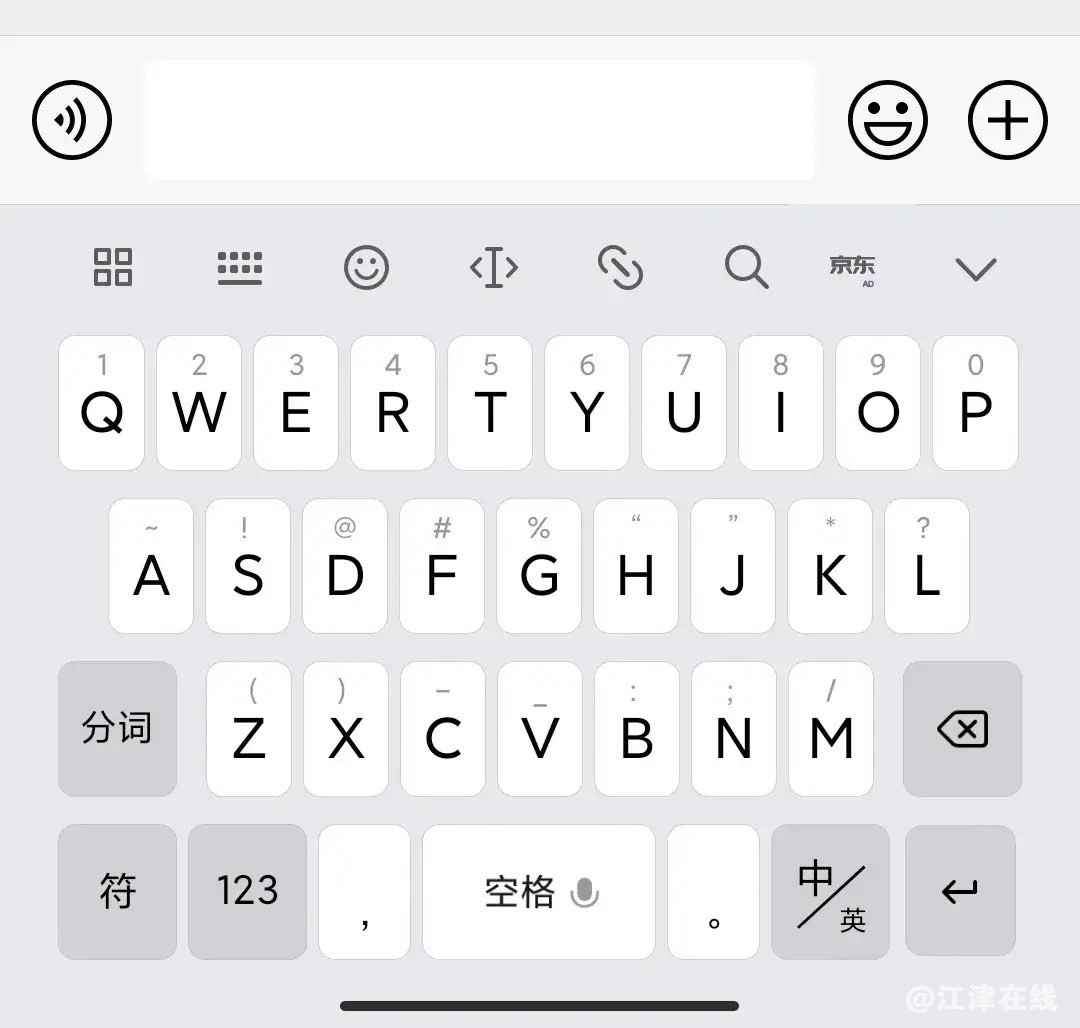Screen dimensions: 1080x1028
Task: Tap the return key
Action: pos(960,891)
